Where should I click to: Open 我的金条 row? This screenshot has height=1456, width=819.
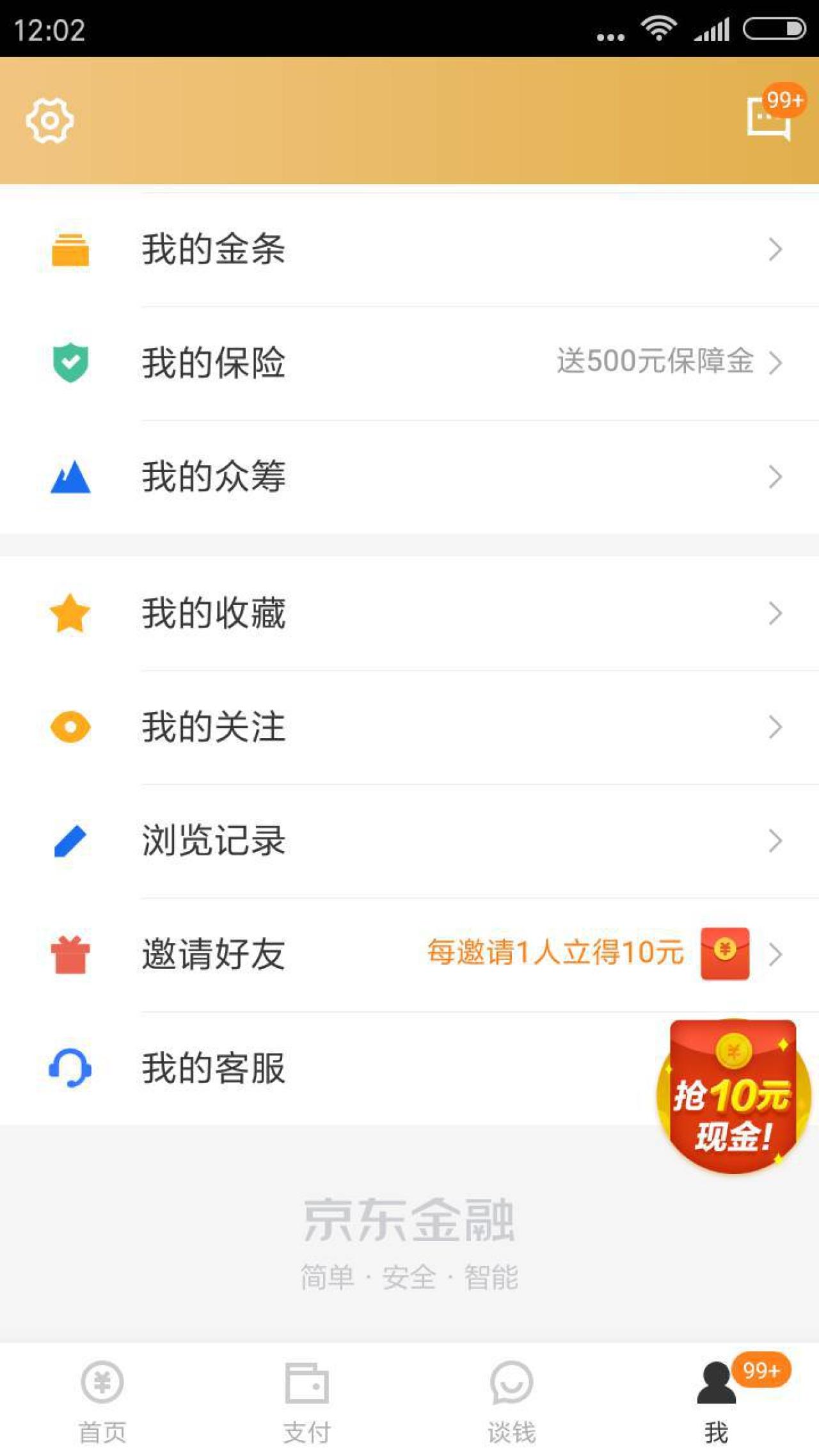click(409, 249)
